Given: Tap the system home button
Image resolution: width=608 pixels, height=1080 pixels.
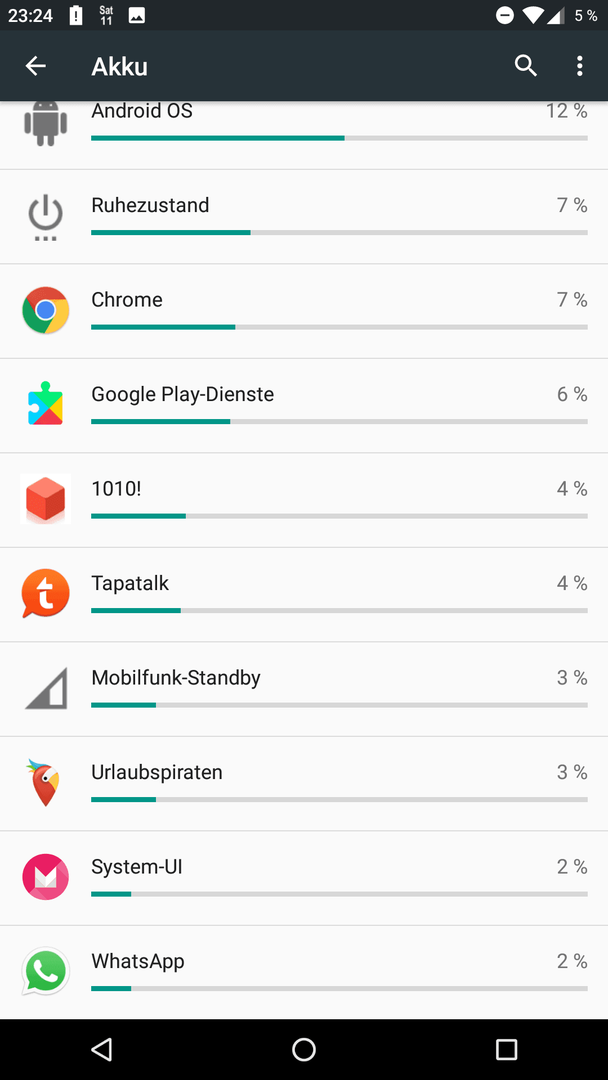Looking at the screenshot, I should point(304,1049).
